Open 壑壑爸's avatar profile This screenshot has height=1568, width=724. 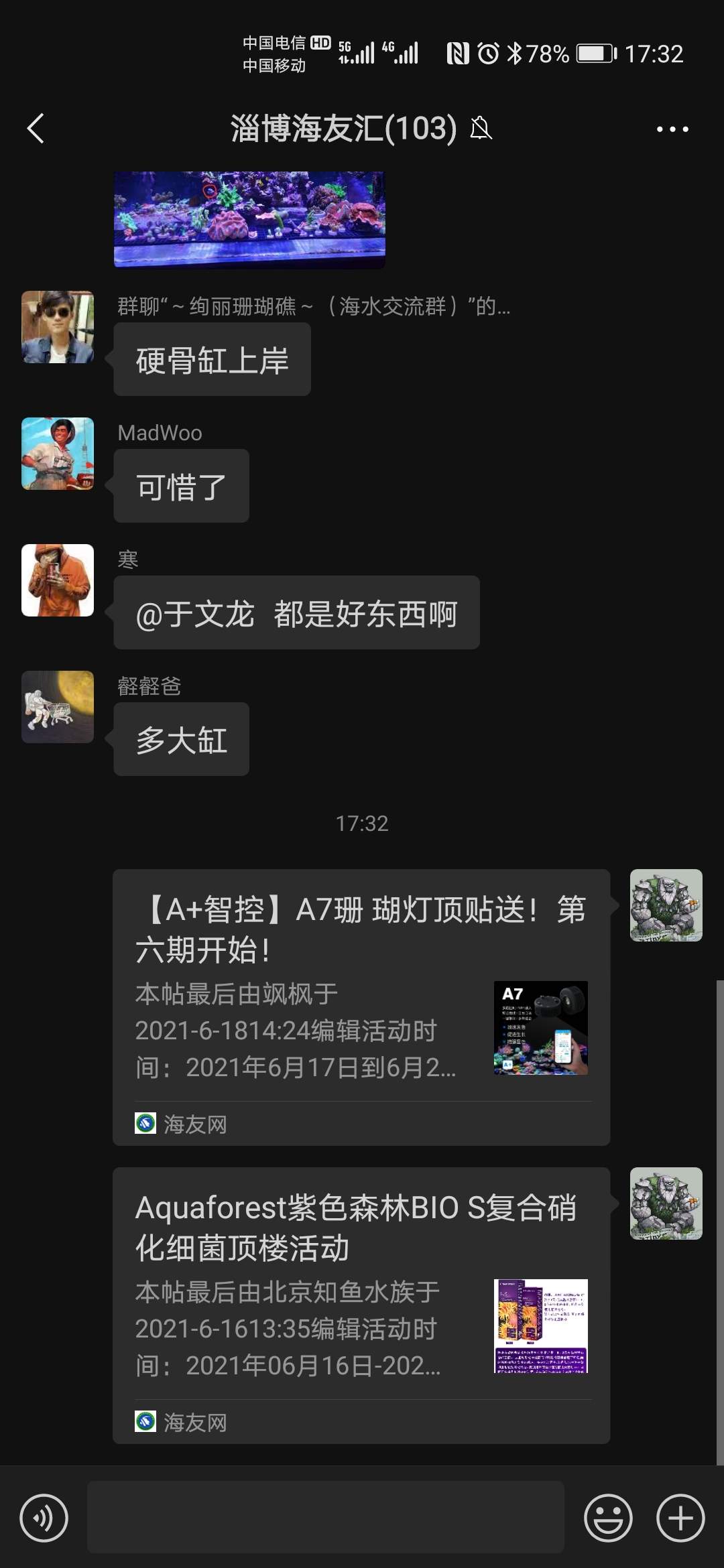click(58, 707)
